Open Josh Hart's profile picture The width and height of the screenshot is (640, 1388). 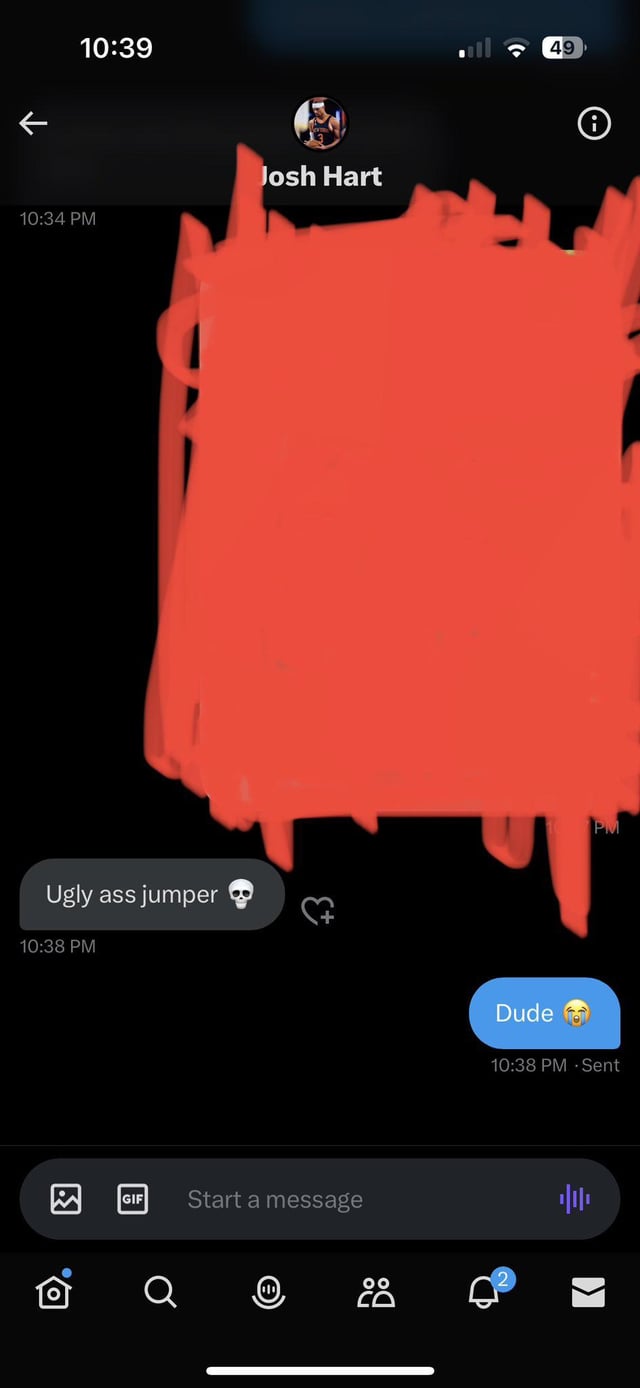319,124
